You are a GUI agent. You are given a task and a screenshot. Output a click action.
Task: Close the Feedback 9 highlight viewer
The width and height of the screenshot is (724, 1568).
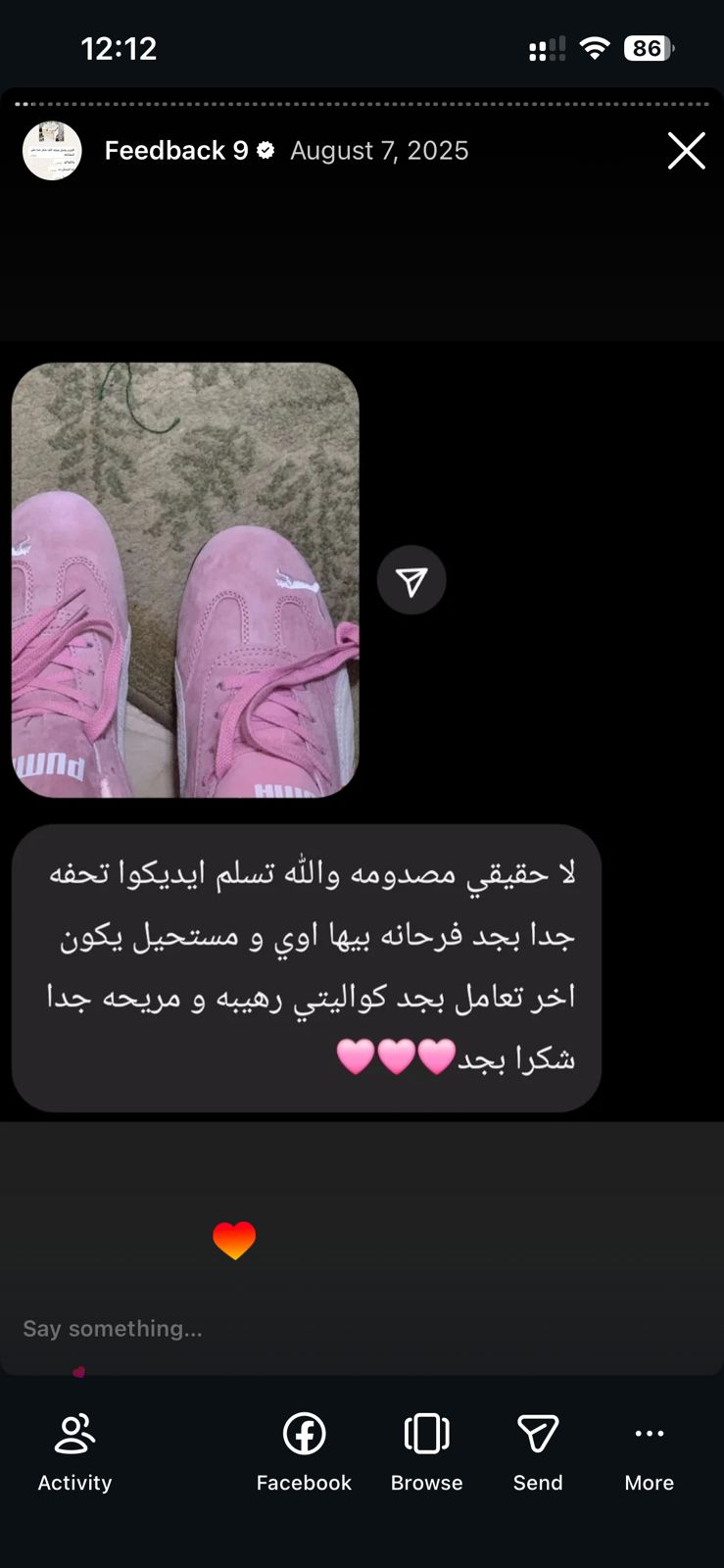tap(686, 151)
